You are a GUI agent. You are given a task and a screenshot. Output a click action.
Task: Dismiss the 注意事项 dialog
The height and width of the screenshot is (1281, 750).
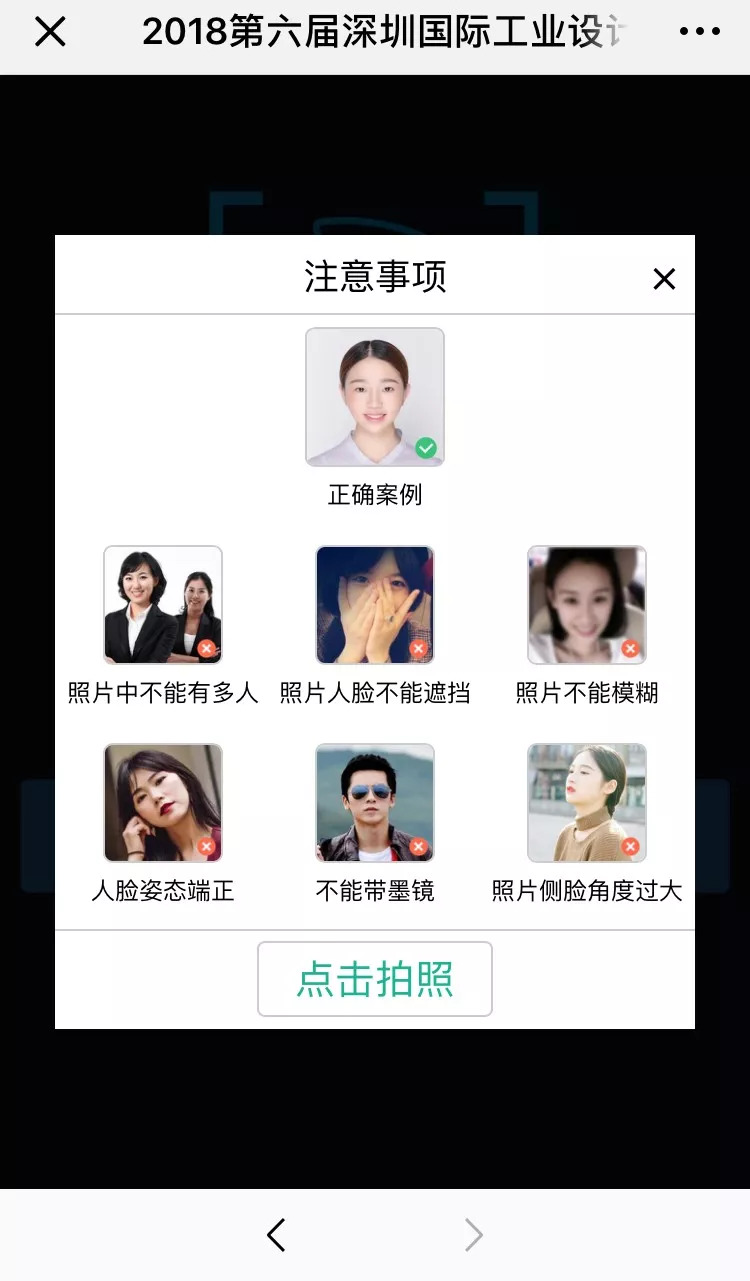click(x=664, y=279)
